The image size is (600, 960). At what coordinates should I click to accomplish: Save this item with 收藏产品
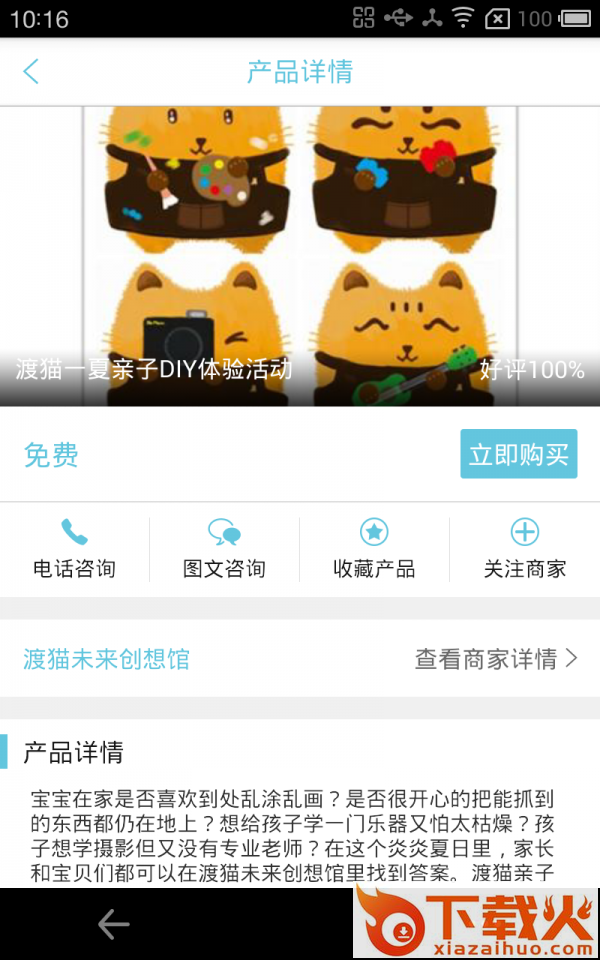click(374, 549)
